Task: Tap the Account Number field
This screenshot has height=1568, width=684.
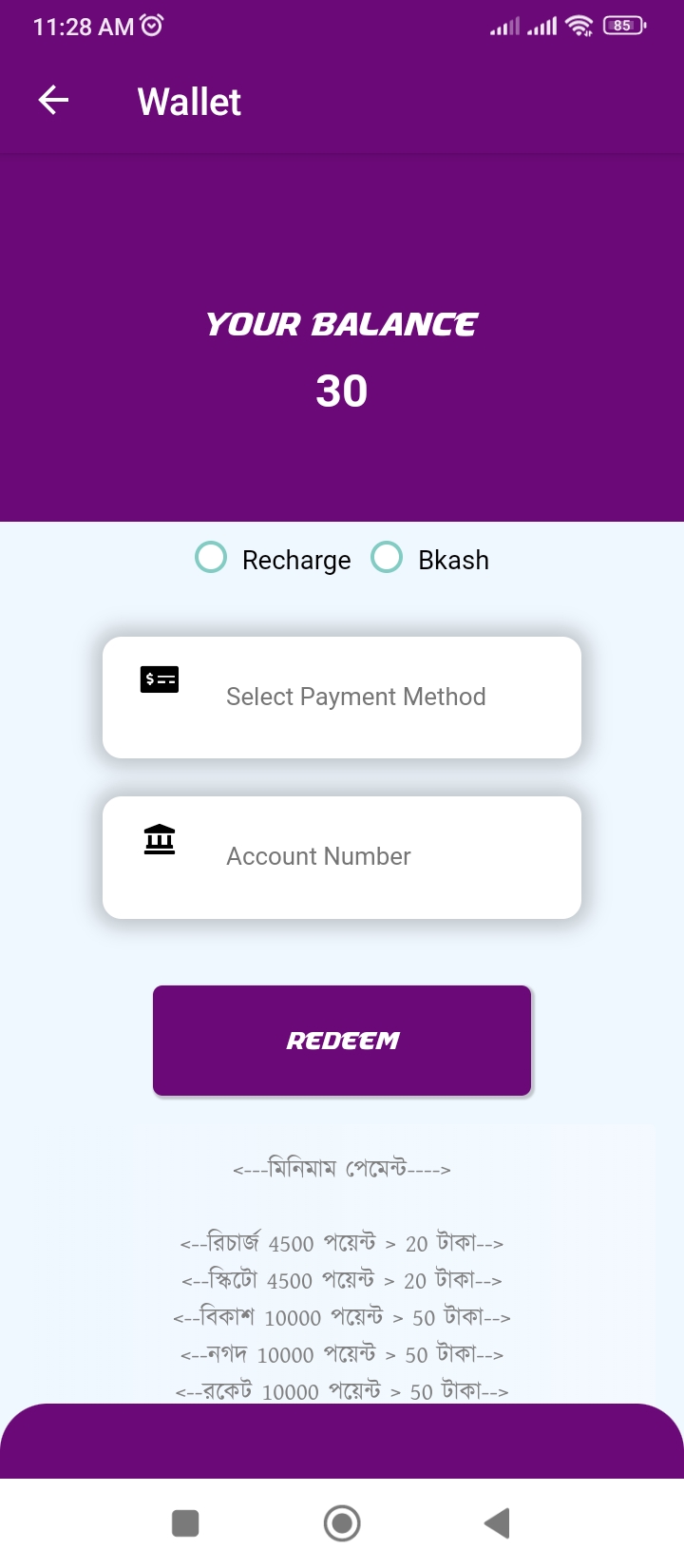Action: [342, 857]
